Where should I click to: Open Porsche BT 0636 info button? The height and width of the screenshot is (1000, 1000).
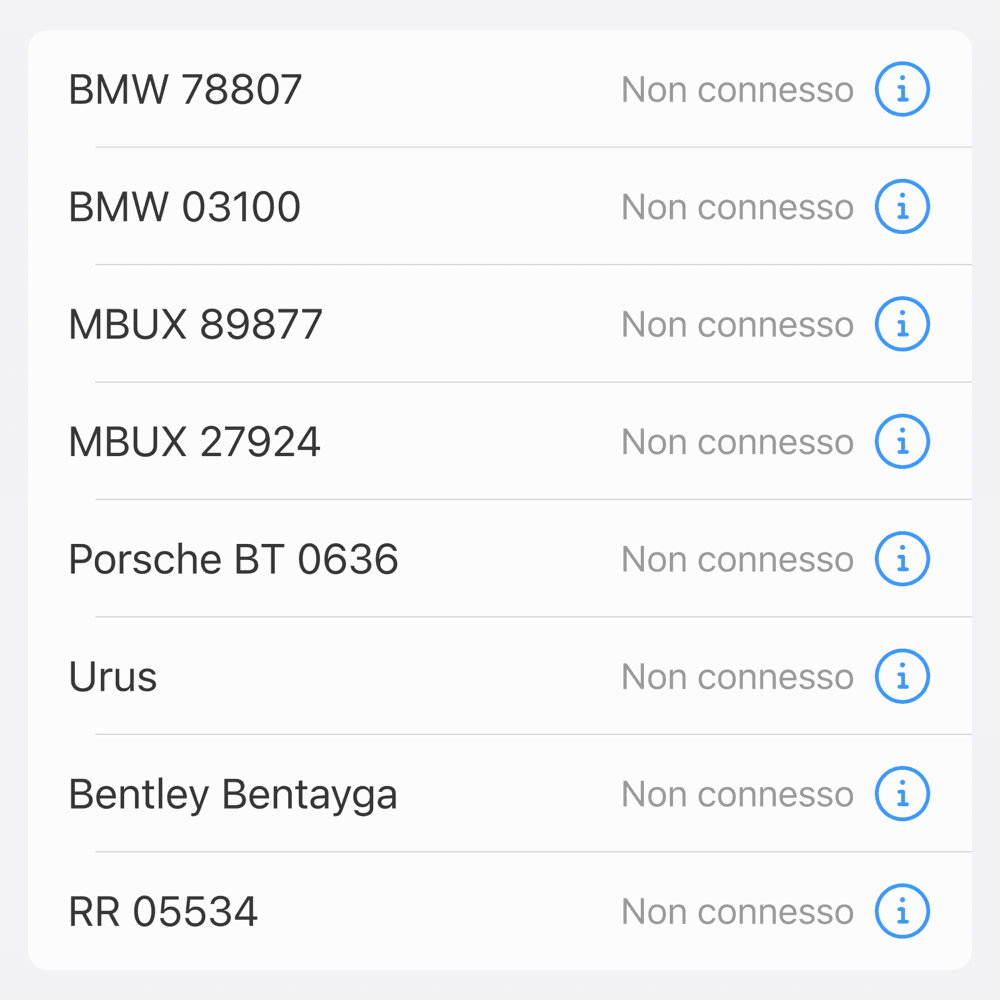click(902, 560)
